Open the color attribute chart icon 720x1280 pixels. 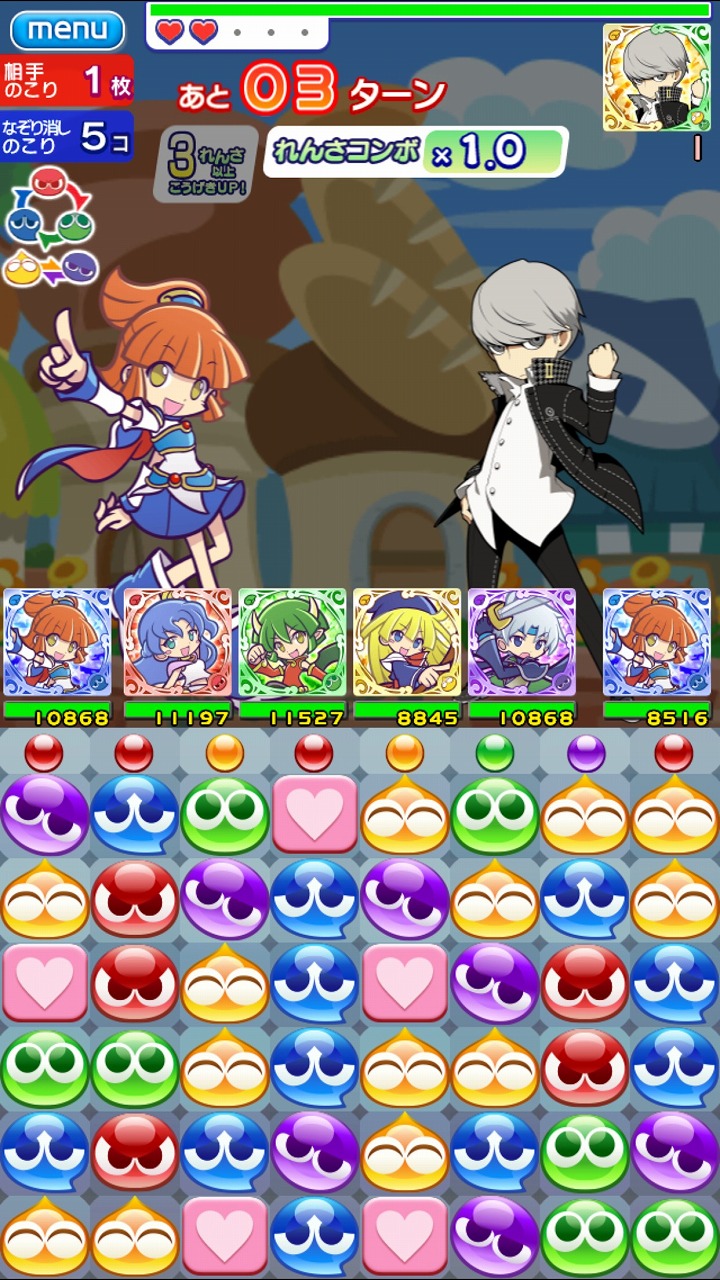[50, 228]
